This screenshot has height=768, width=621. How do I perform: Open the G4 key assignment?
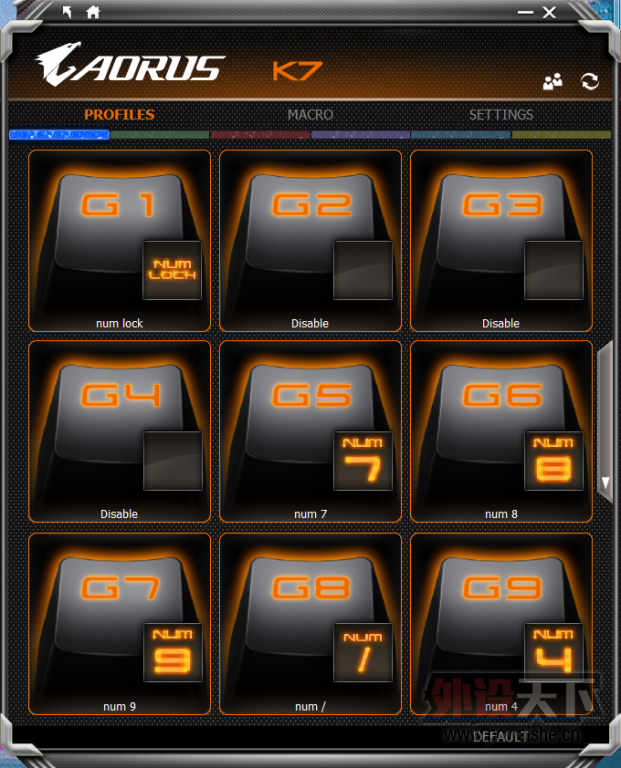pyautogui.click(x=119, y=431)
